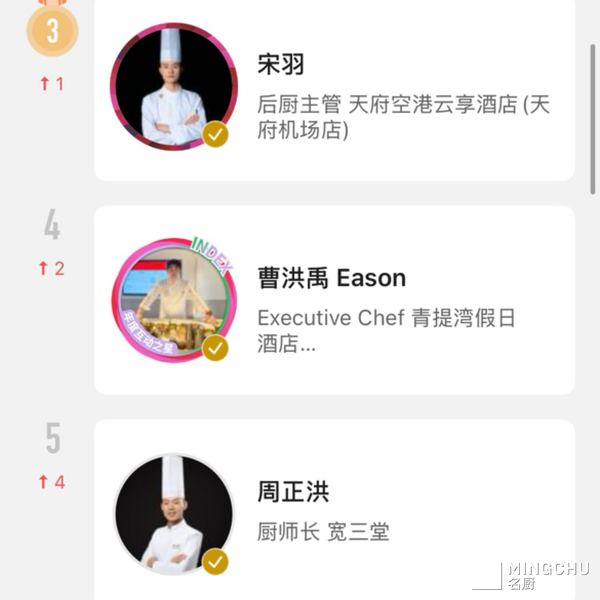Open 曹洪禹 Eason's profile card
The height and width of the screenshot is (600, 600).
335,300
